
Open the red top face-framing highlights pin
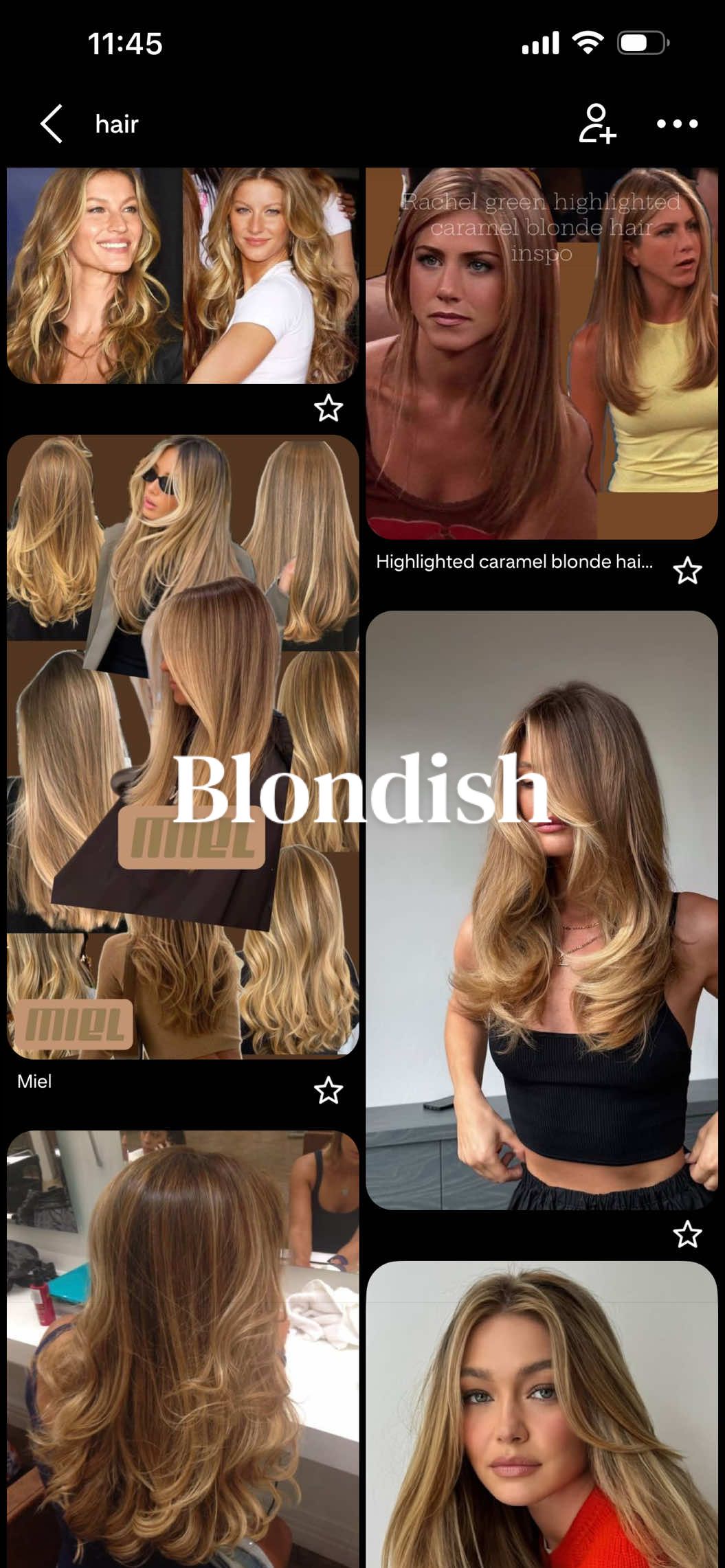click(542, 1415)
